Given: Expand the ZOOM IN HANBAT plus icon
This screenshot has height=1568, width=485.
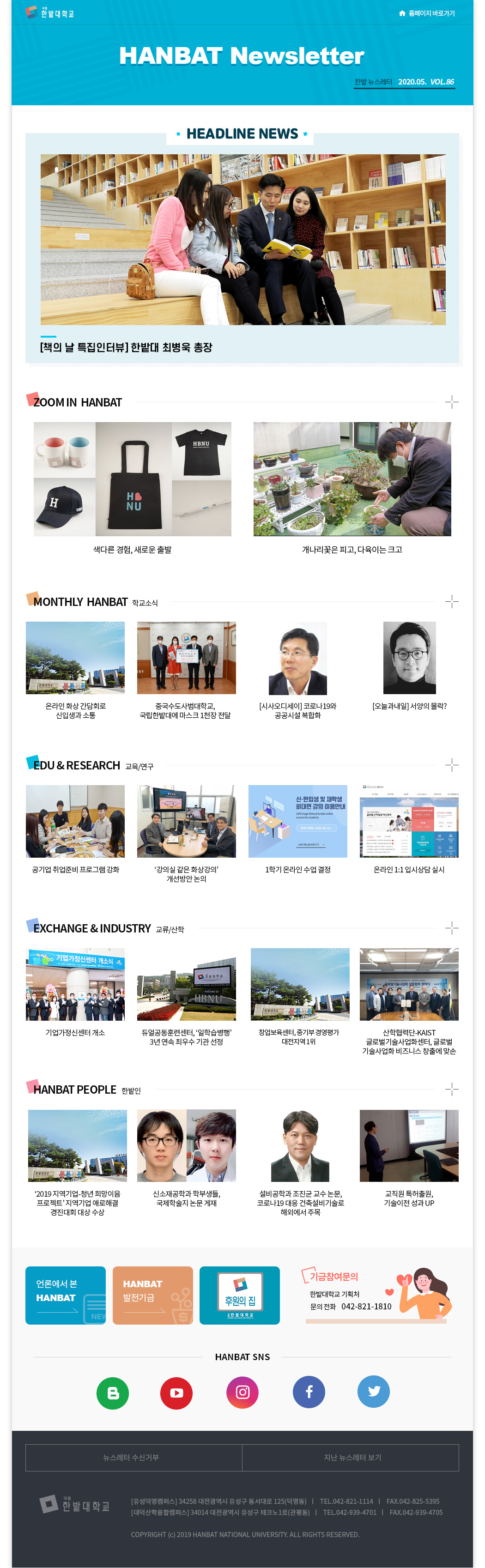Looking at the screenshot, I should [452, 402].
